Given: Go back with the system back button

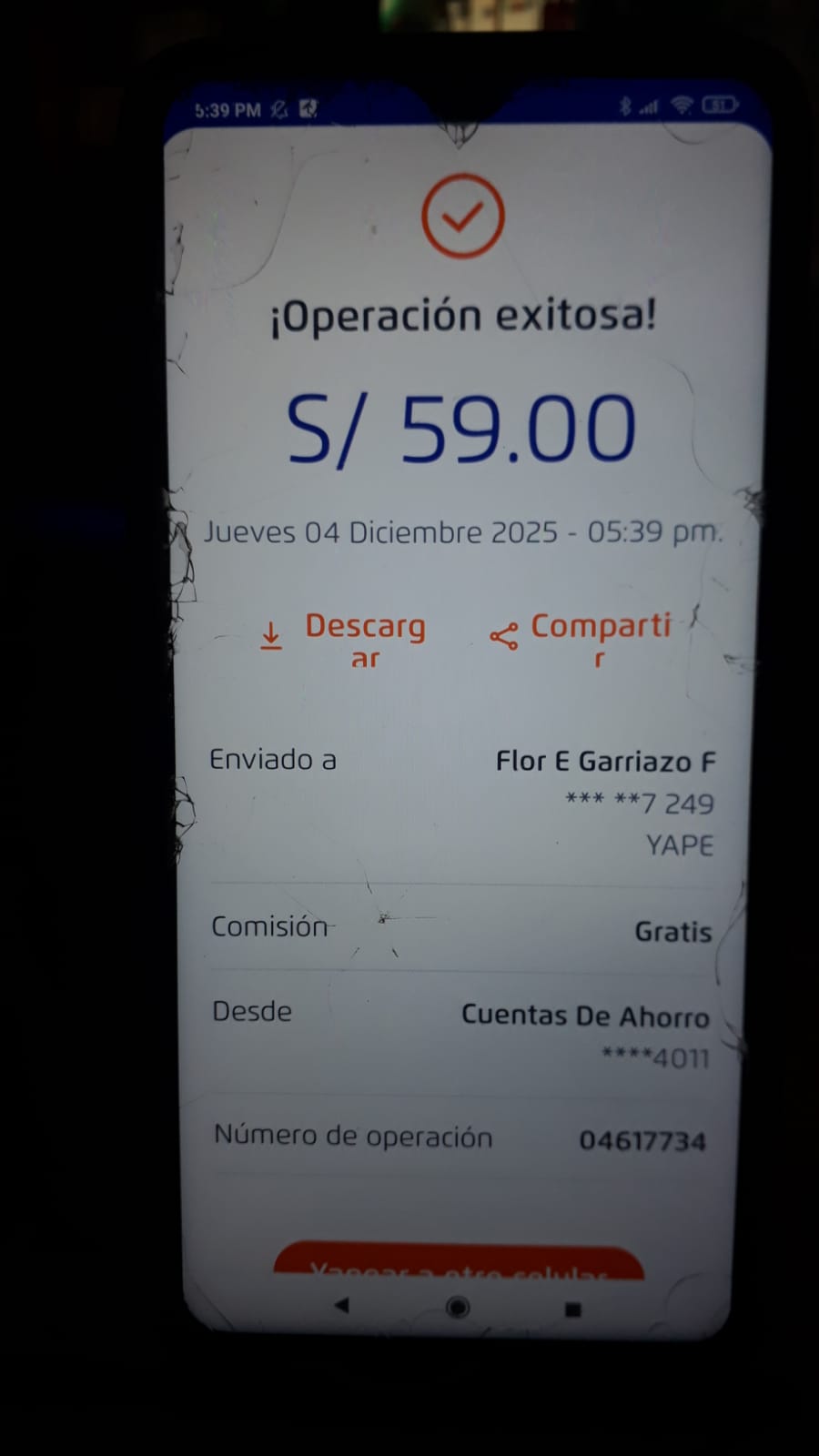Looking at the screenshot, I should 342,1306.
